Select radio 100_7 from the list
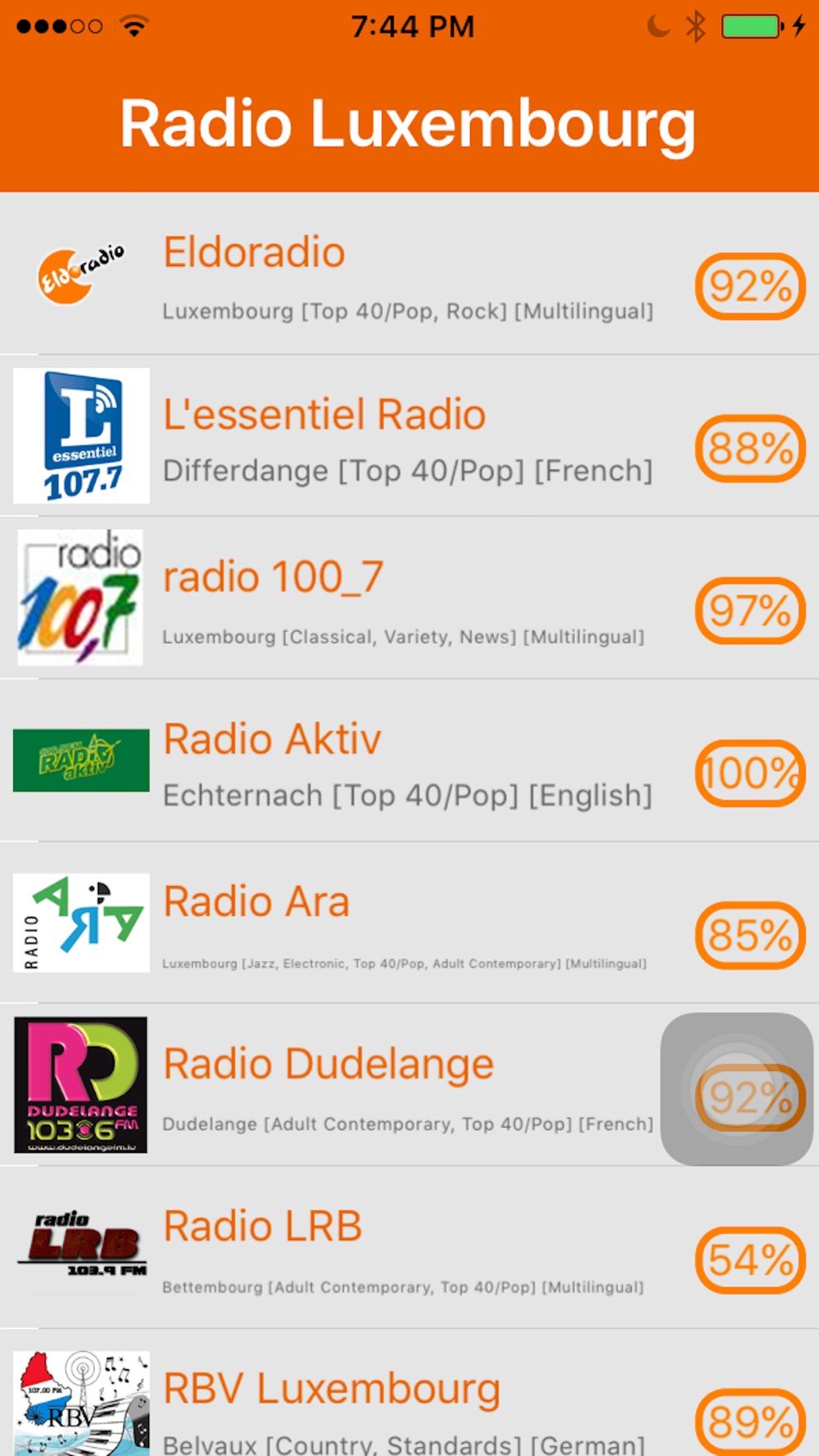The width and height of the screenshot is (819, 1456). tap(409, 598)
